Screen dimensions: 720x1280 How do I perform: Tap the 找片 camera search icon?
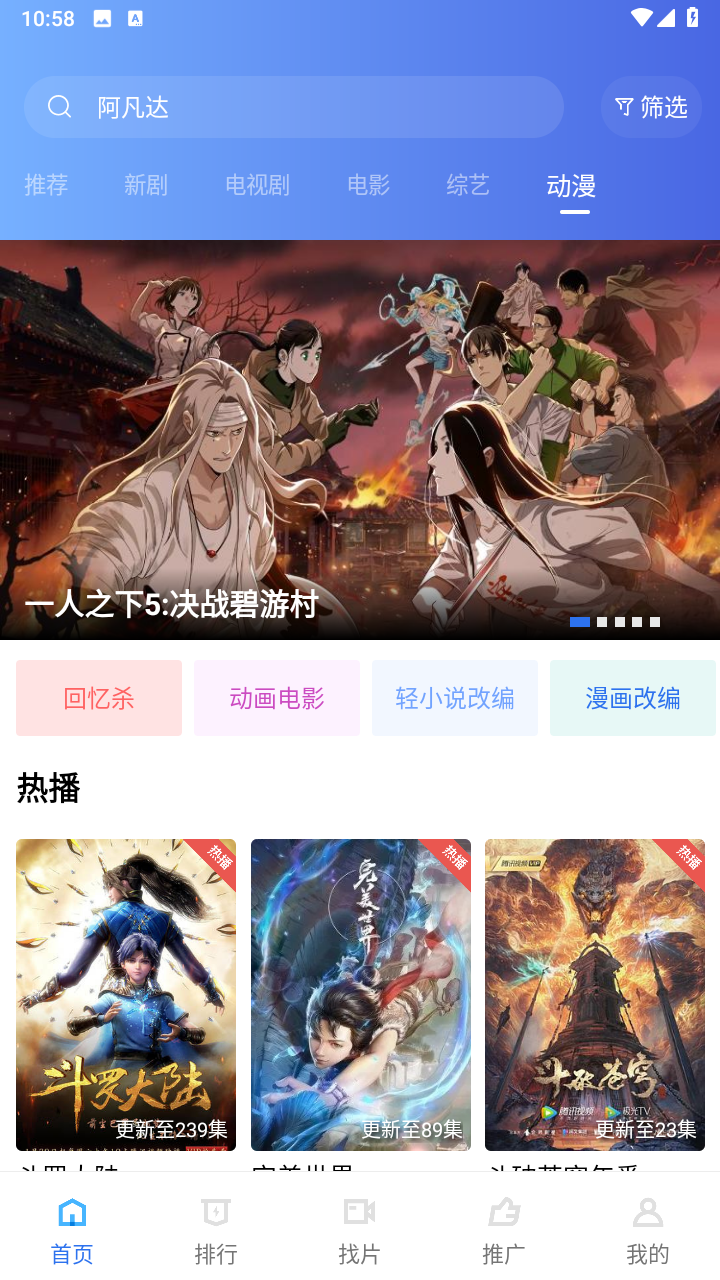click(360, 1212)
